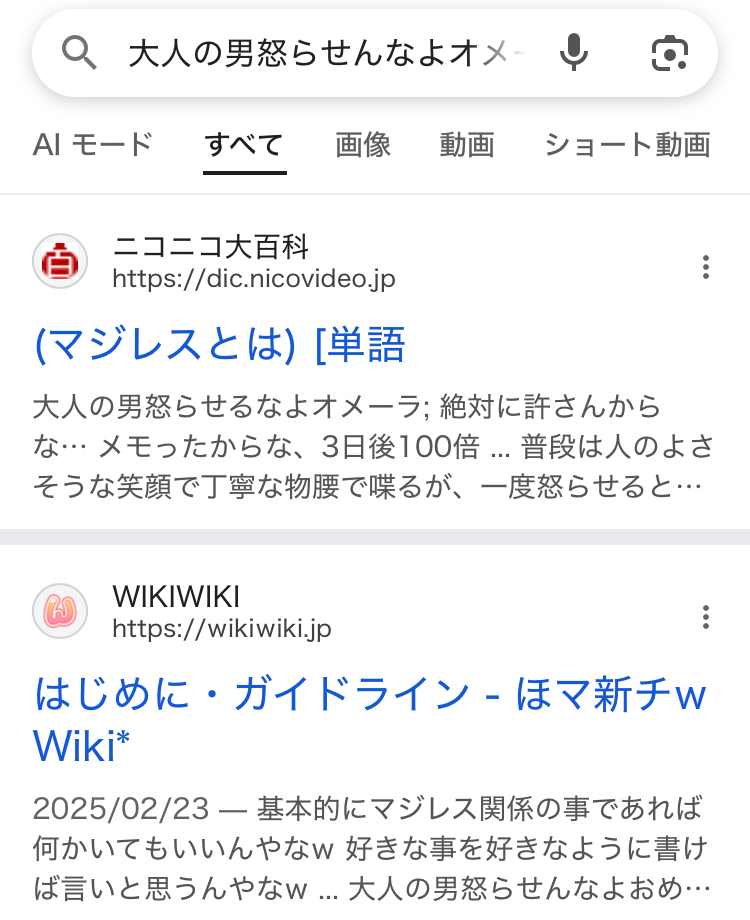
Task: Select the すべて tab
Action: 244,145
